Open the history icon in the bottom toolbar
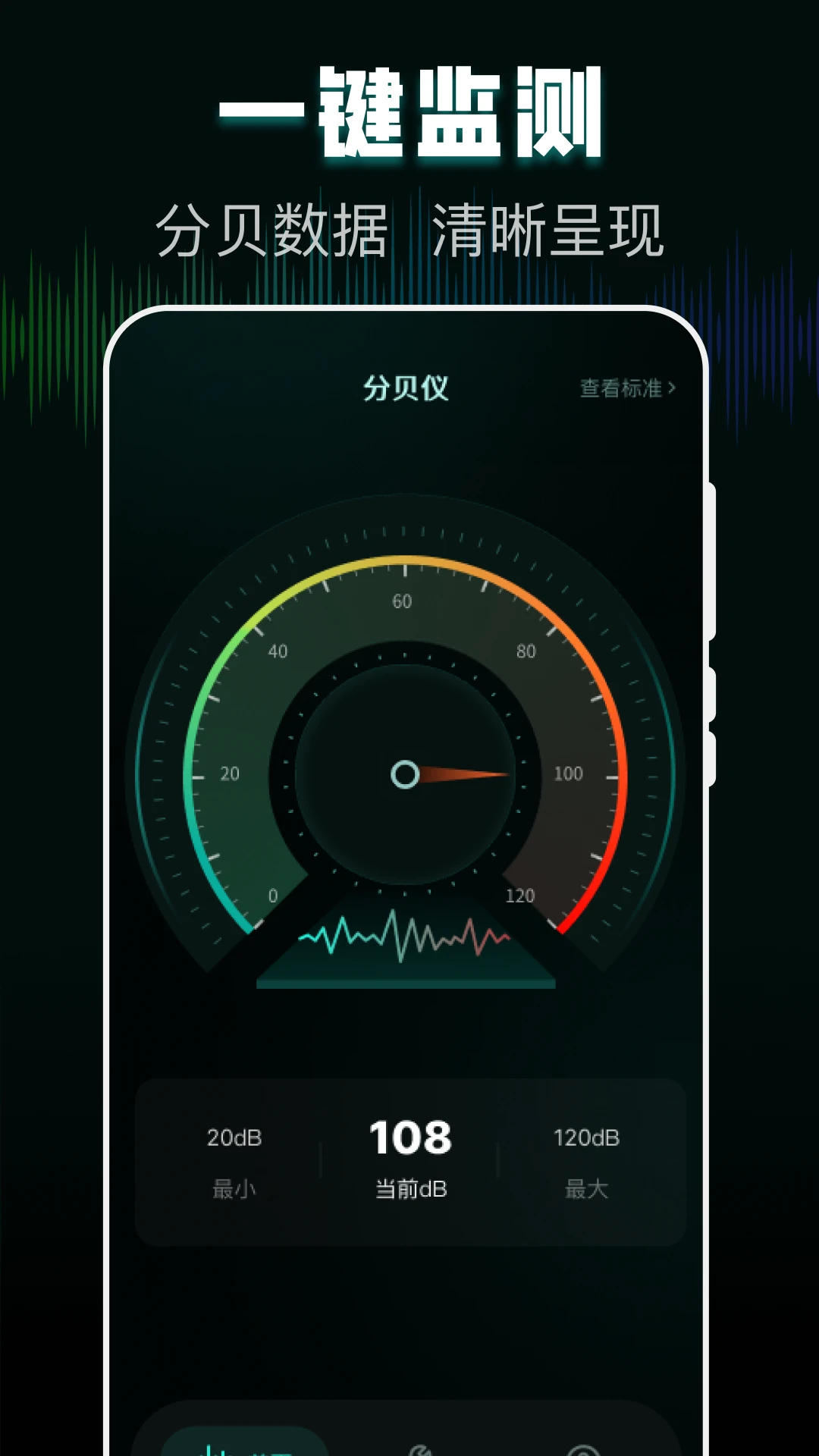 click(x=419, y=1448)
